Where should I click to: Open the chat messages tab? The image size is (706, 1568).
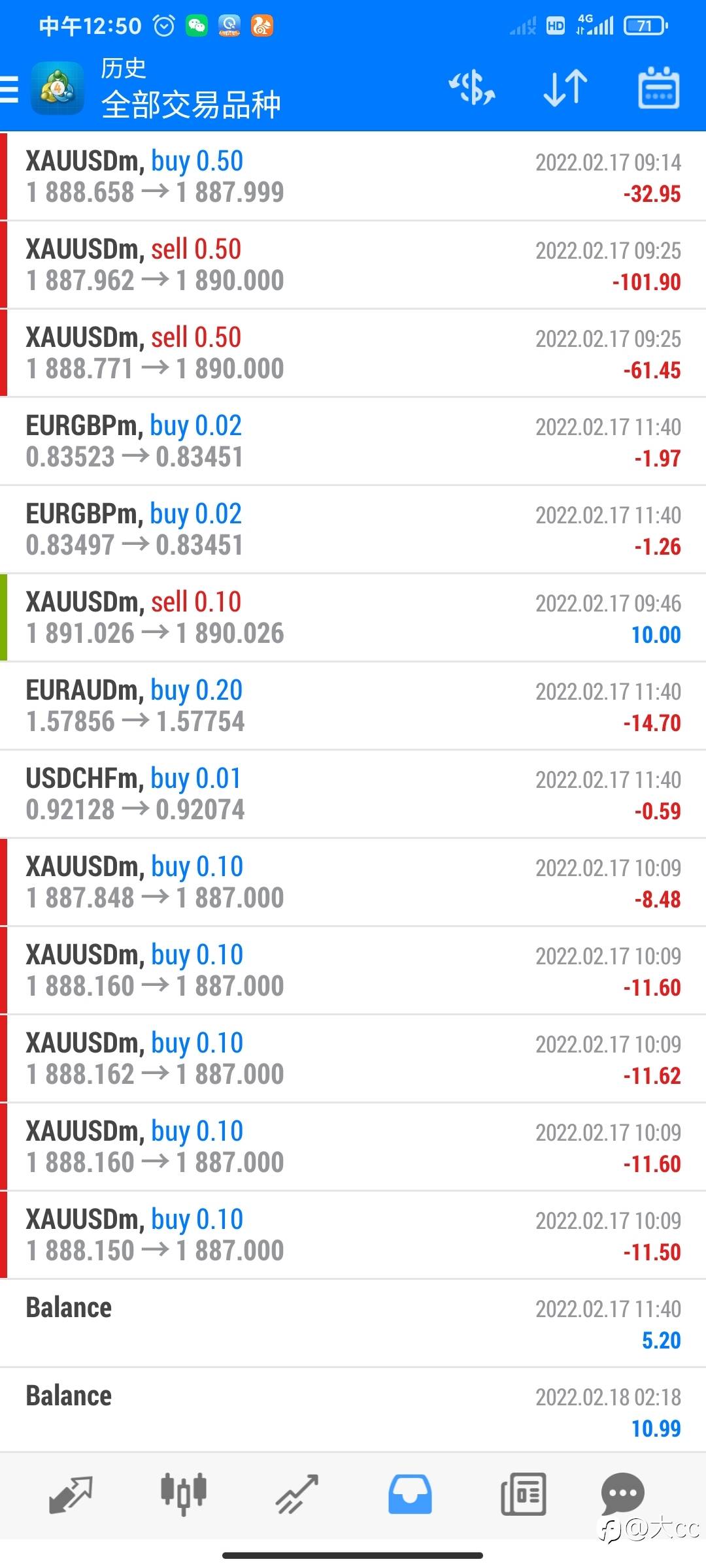[623, 1494]
